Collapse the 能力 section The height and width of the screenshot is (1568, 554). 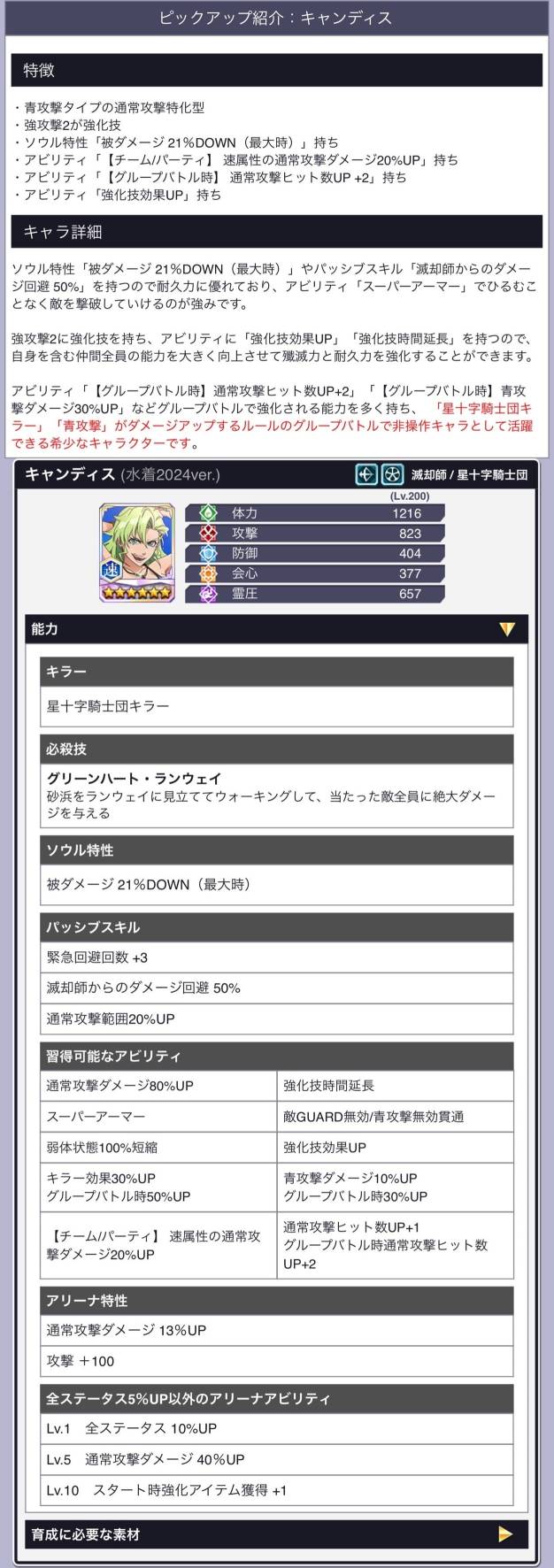(x=506, y=629)
